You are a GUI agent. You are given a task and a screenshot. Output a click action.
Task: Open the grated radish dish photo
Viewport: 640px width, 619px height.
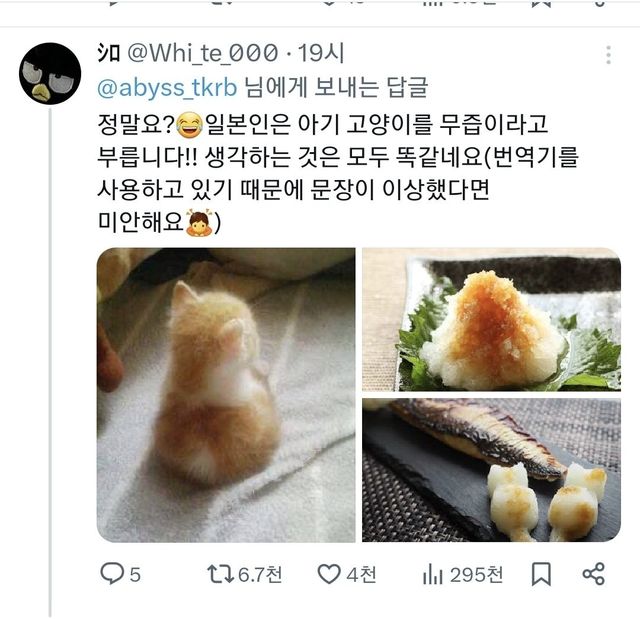(x=491, y=319)
